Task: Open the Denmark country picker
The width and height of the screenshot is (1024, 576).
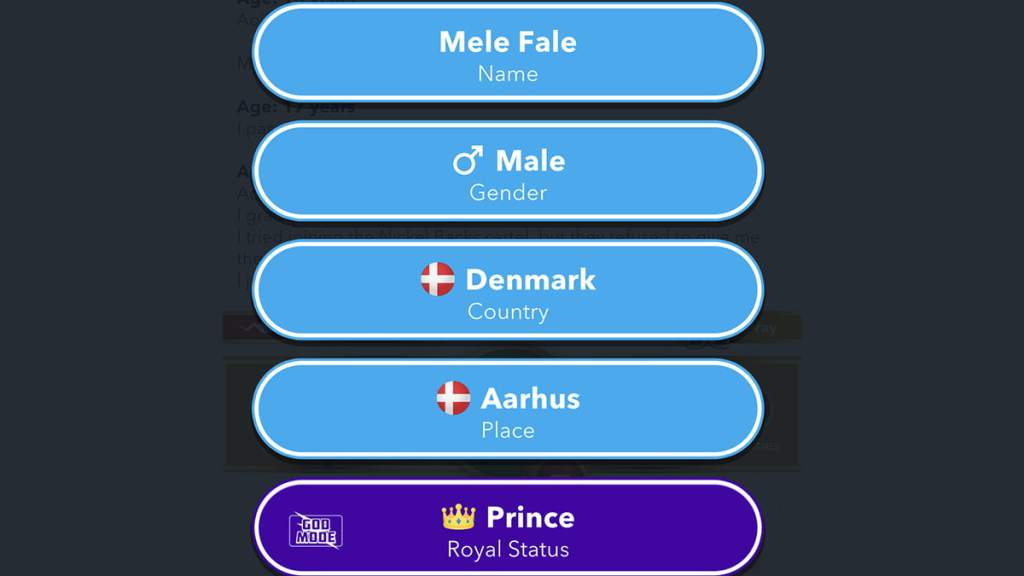Action: (x=507, y=291)
